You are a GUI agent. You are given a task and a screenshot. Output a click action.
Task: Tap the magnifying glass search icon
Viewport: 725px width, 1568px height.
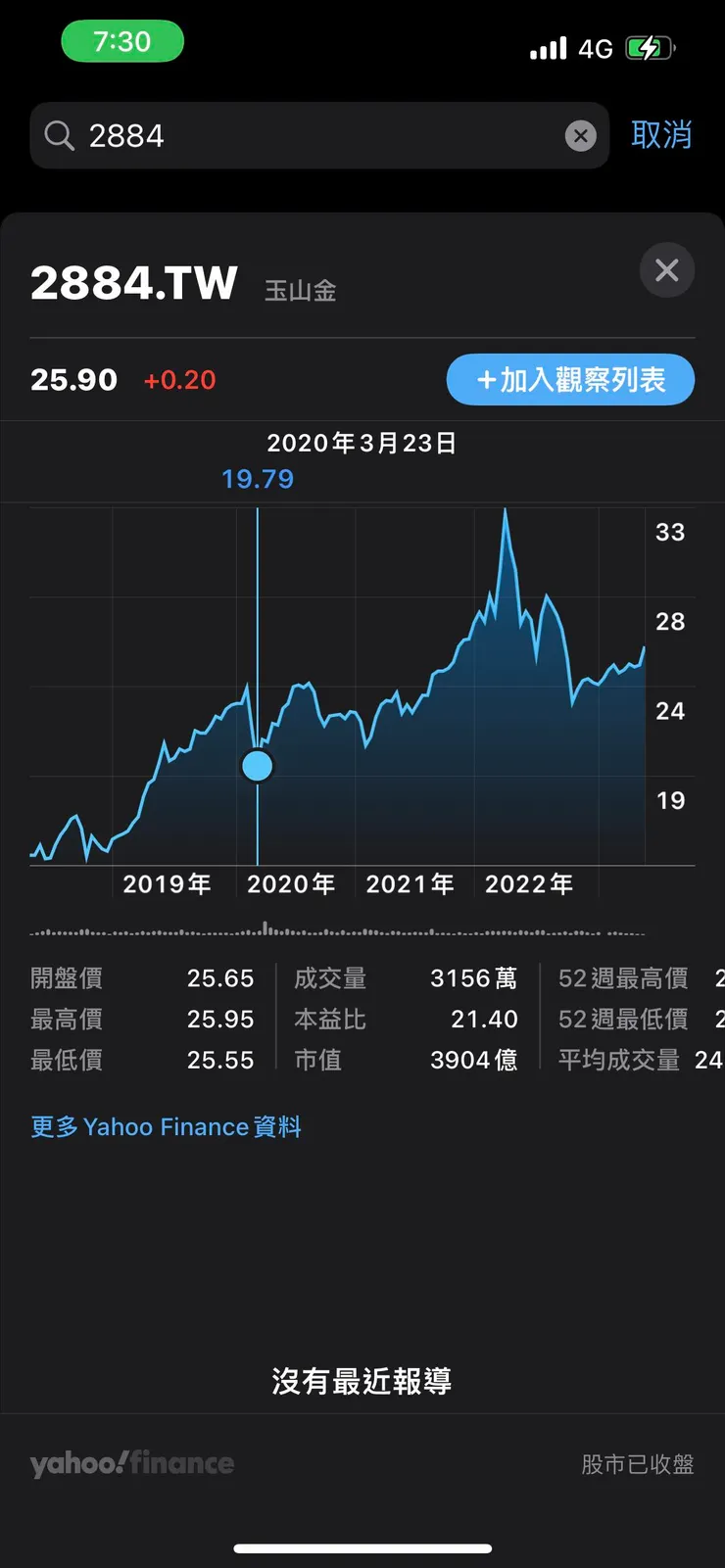point(58,135)
